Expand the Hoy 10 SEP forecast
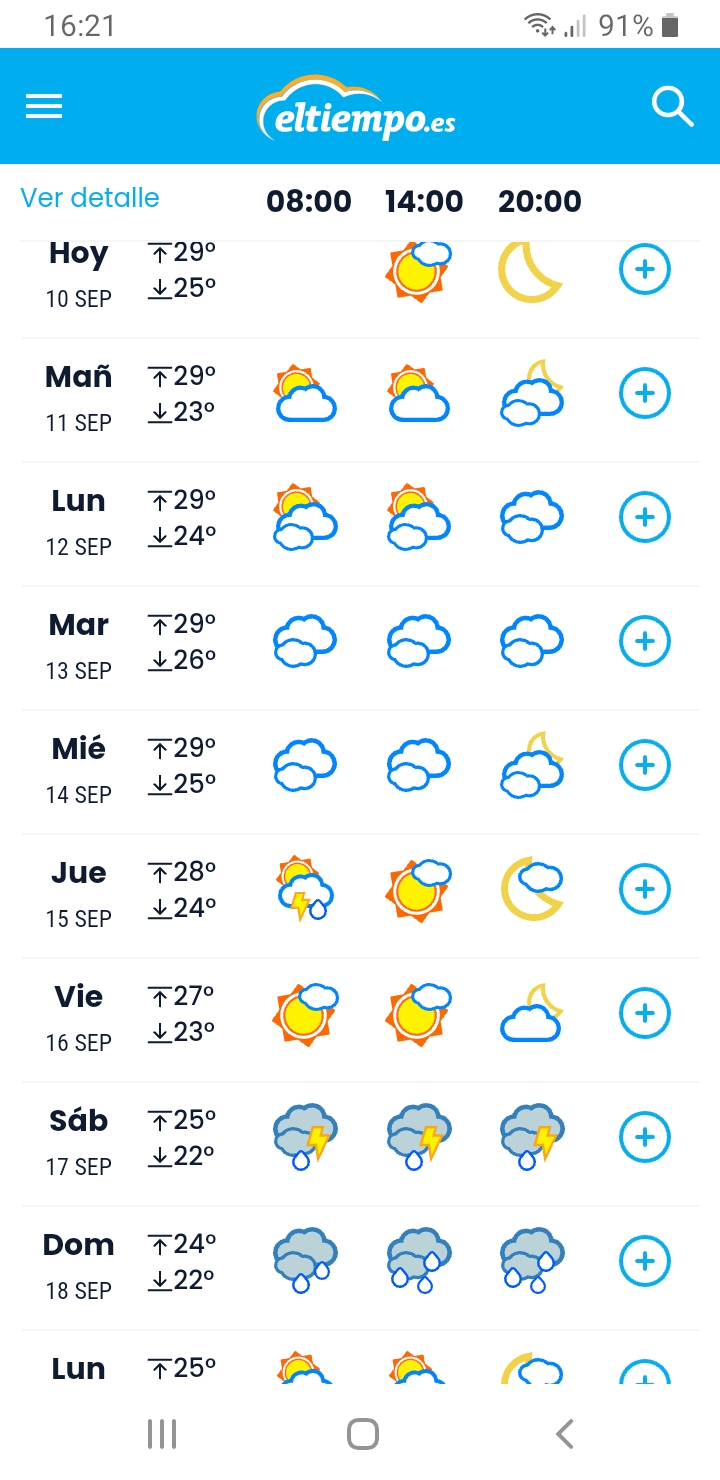The width and height of the screenshot is (720, 1480). click(x=645, y=269)
